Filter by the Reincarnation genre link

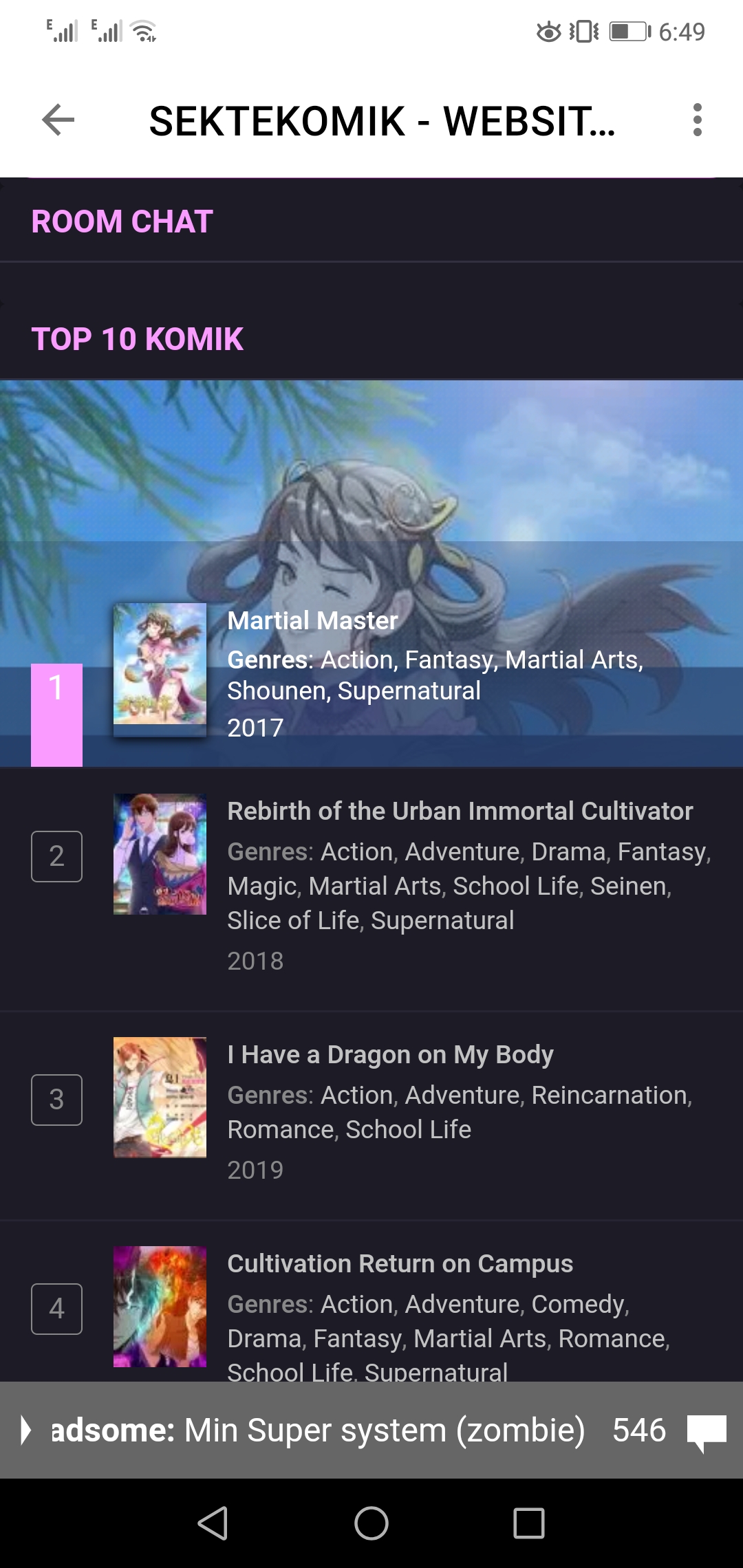click(610, 1095)
